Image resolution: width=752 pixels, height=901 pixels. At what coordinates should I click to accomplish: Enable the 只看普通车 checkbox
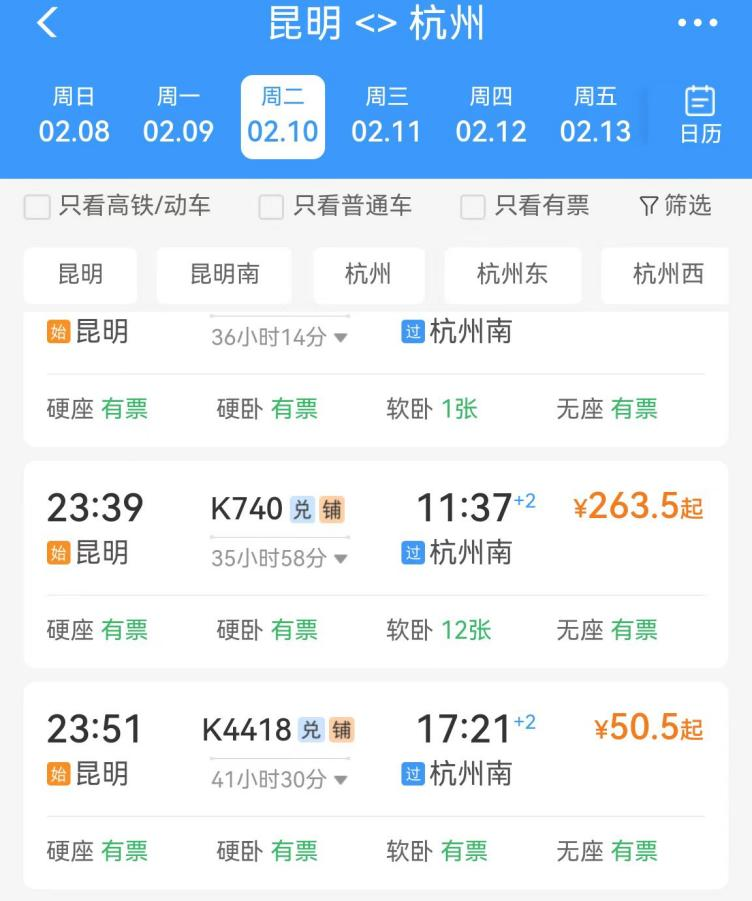coord(271,207)
